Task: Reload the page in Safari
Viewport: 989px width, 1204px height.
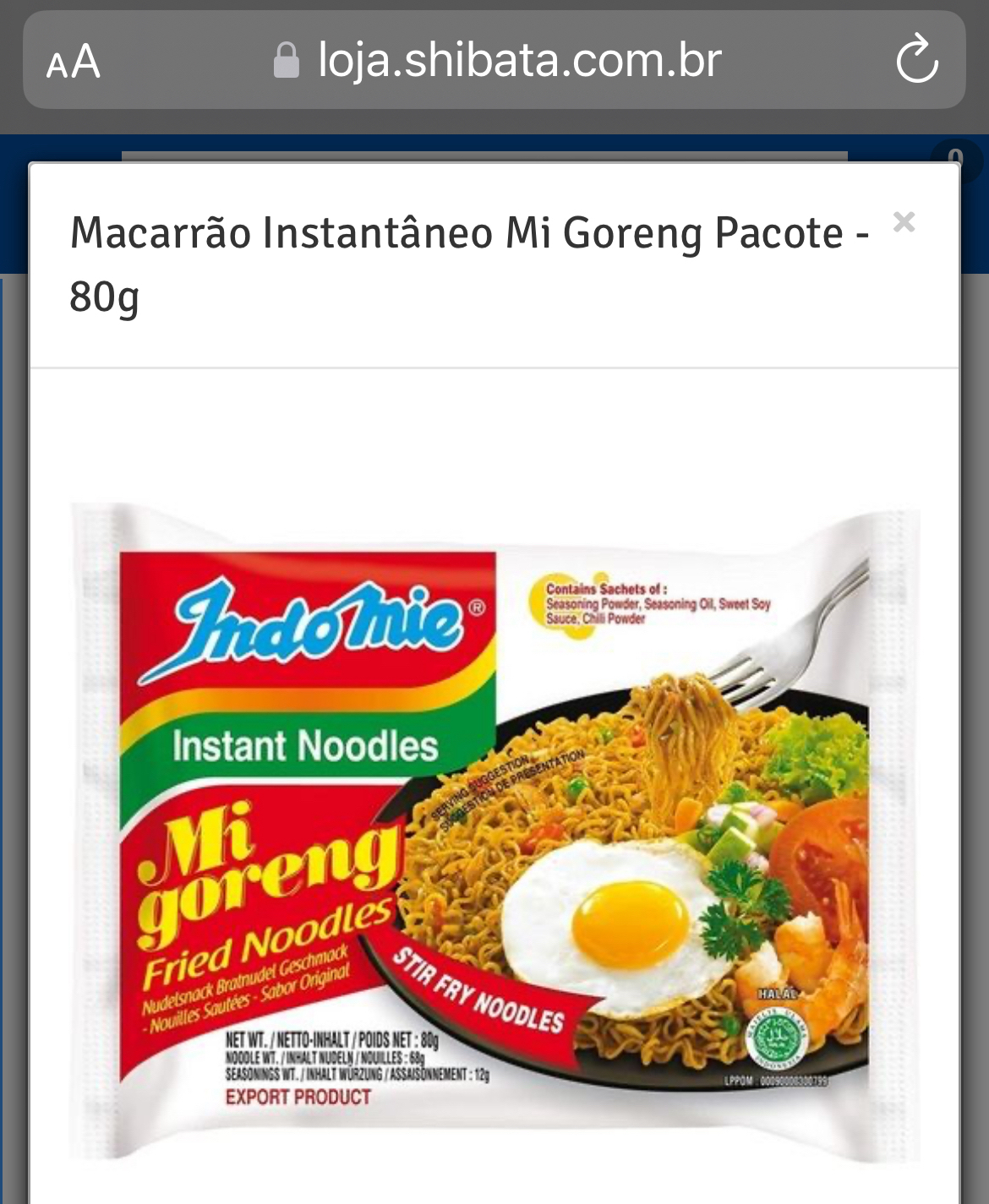Action: pyautogui.click(x=916, y=61)
